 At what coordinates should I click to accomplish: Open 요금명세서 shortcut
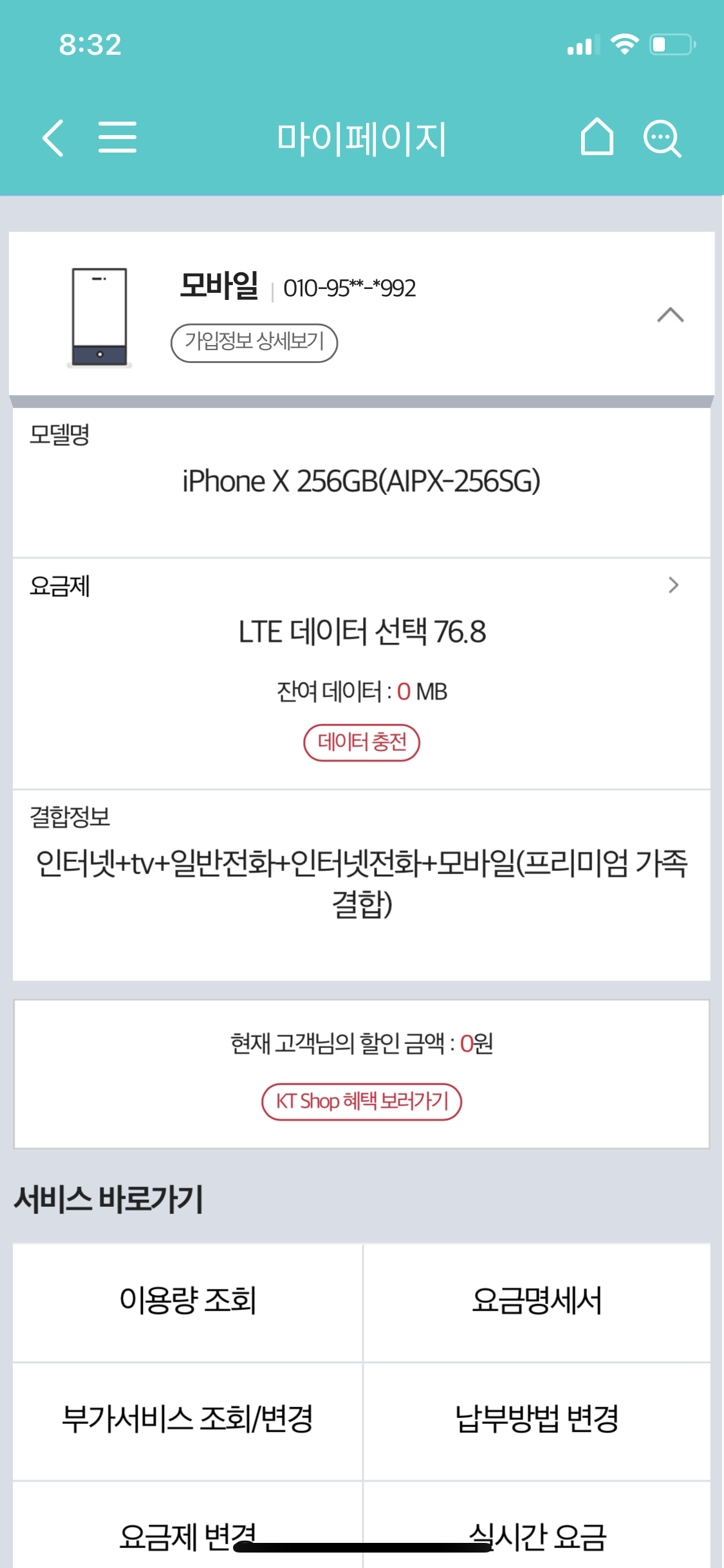point(537,1302)
